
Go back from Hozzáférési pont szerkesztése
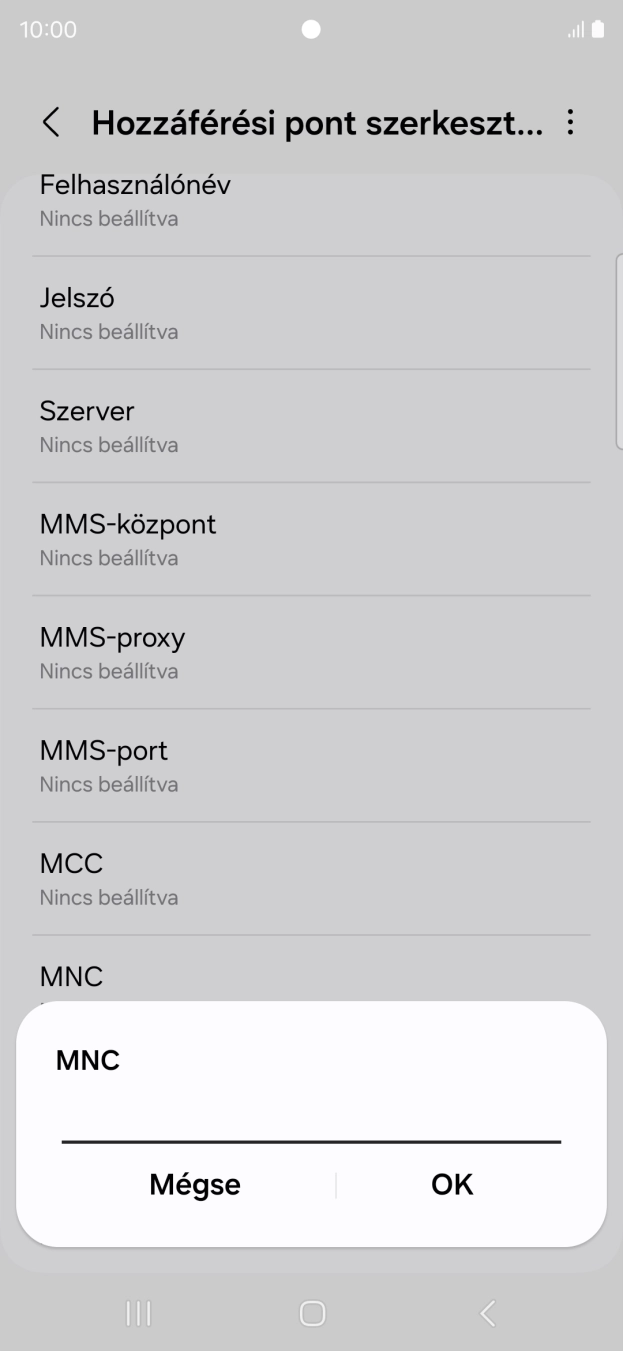click(51, 123)
